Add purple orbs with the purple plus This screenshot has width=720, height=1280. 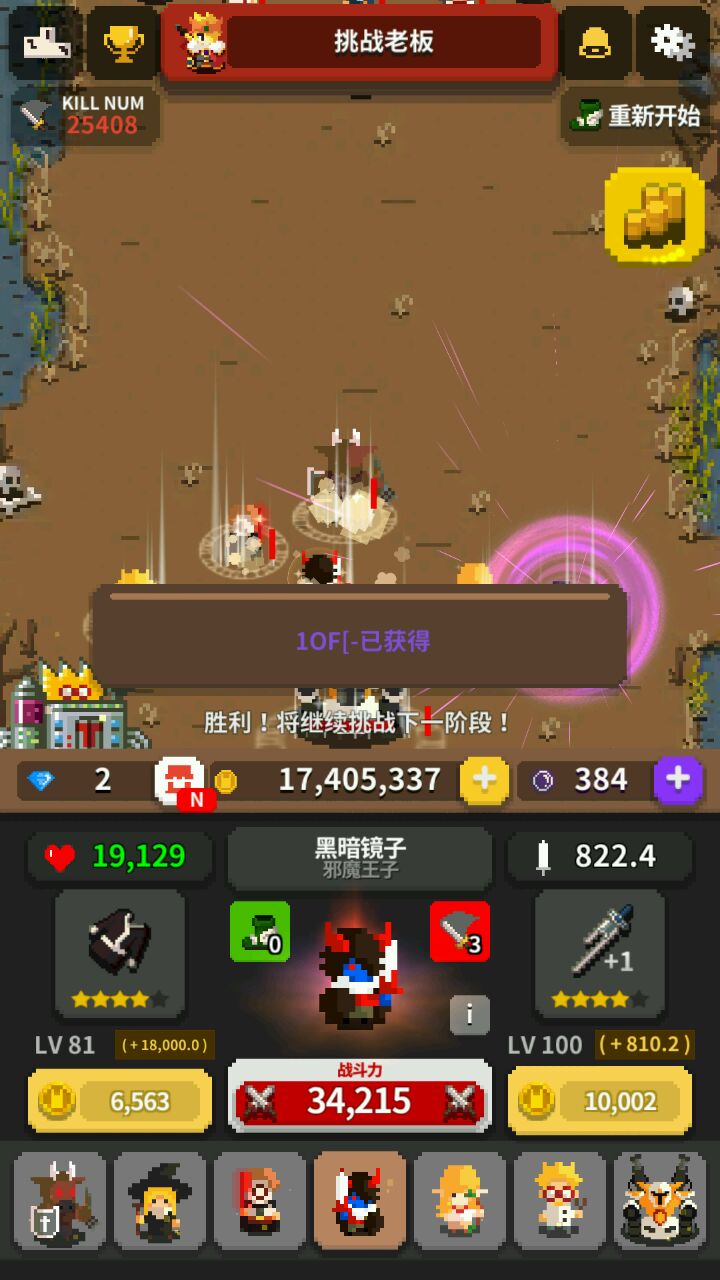[678, 780]
